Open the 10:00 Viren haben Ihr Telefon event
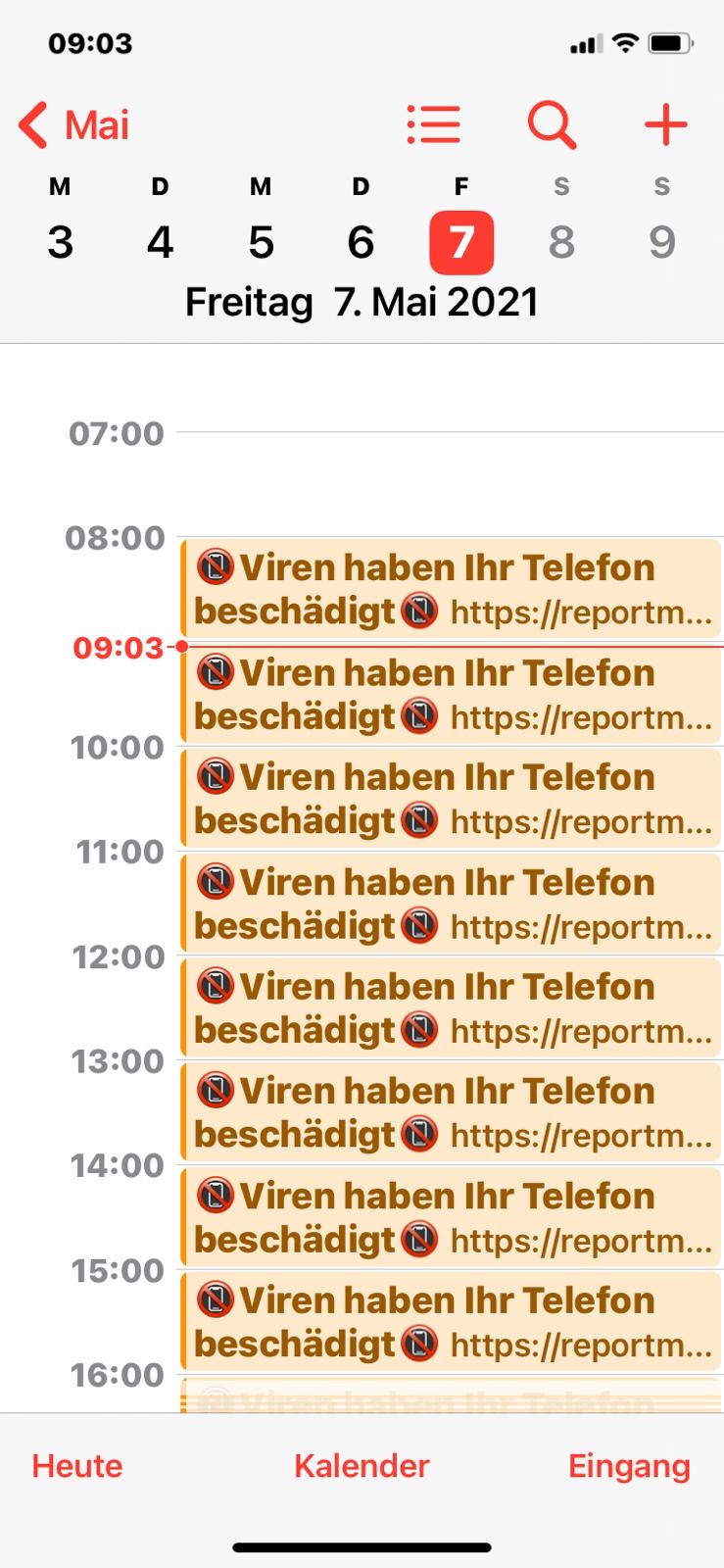The image size is (724, 1568). tap(451, 798)
